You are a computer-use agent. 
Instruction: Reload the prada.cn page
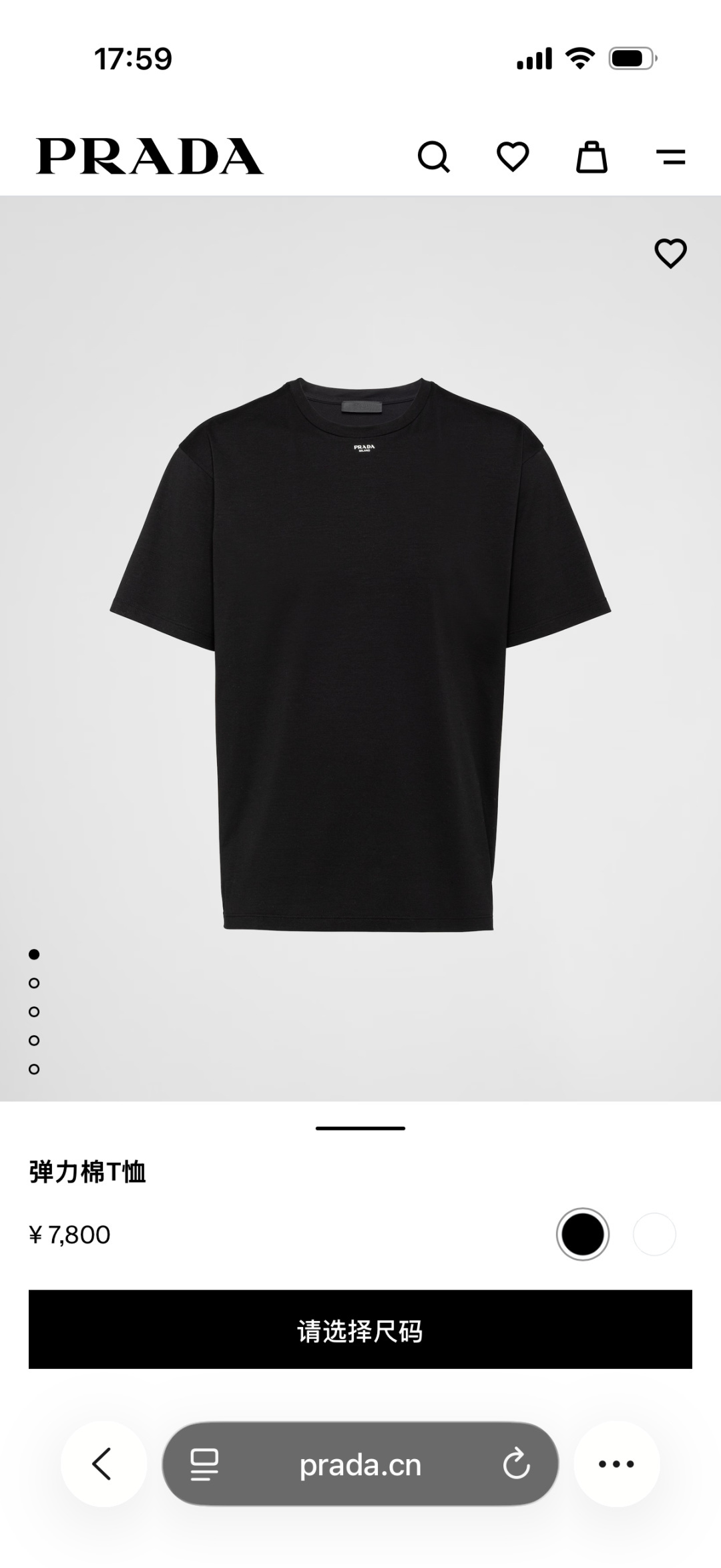pos(516,1464)
